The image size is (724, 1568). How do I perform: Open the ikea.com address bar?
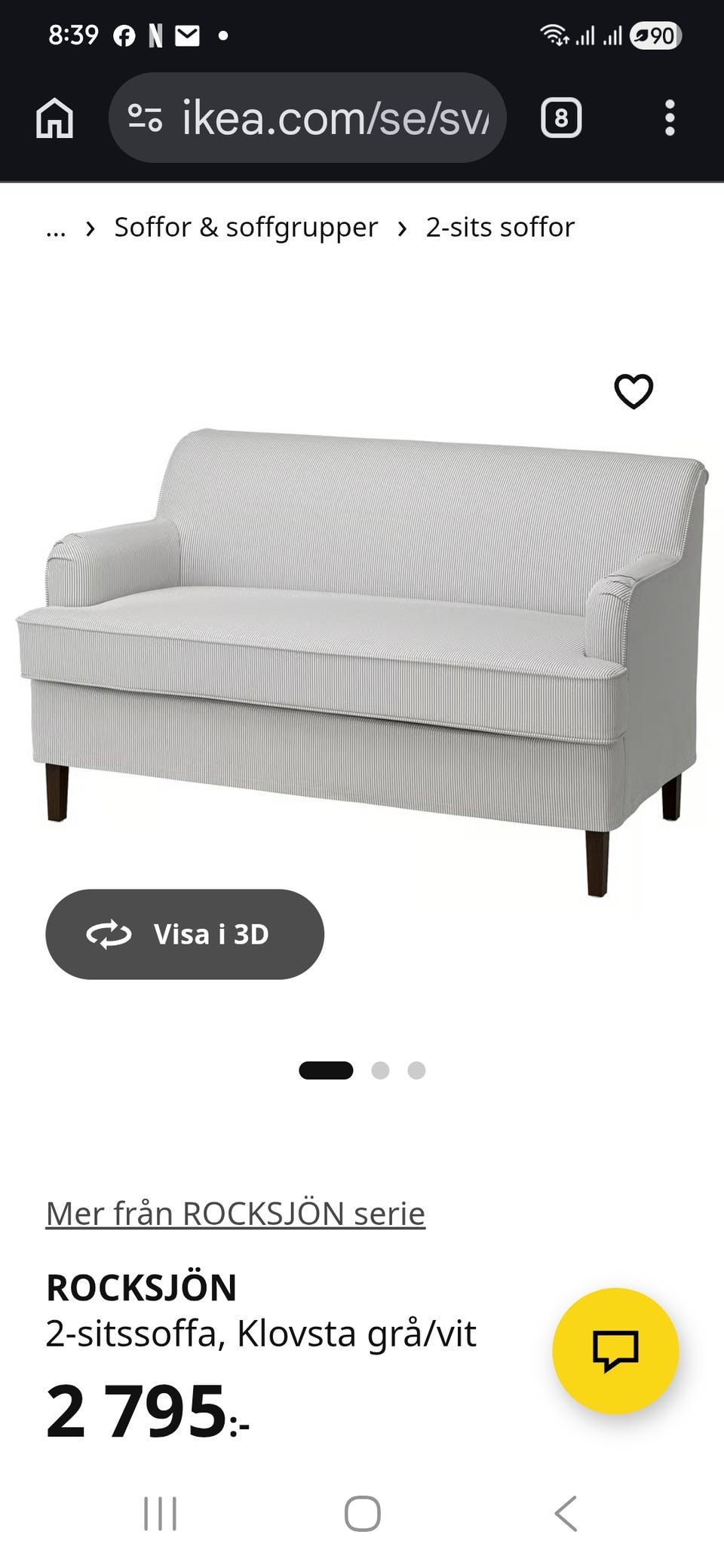pos(308,118)
